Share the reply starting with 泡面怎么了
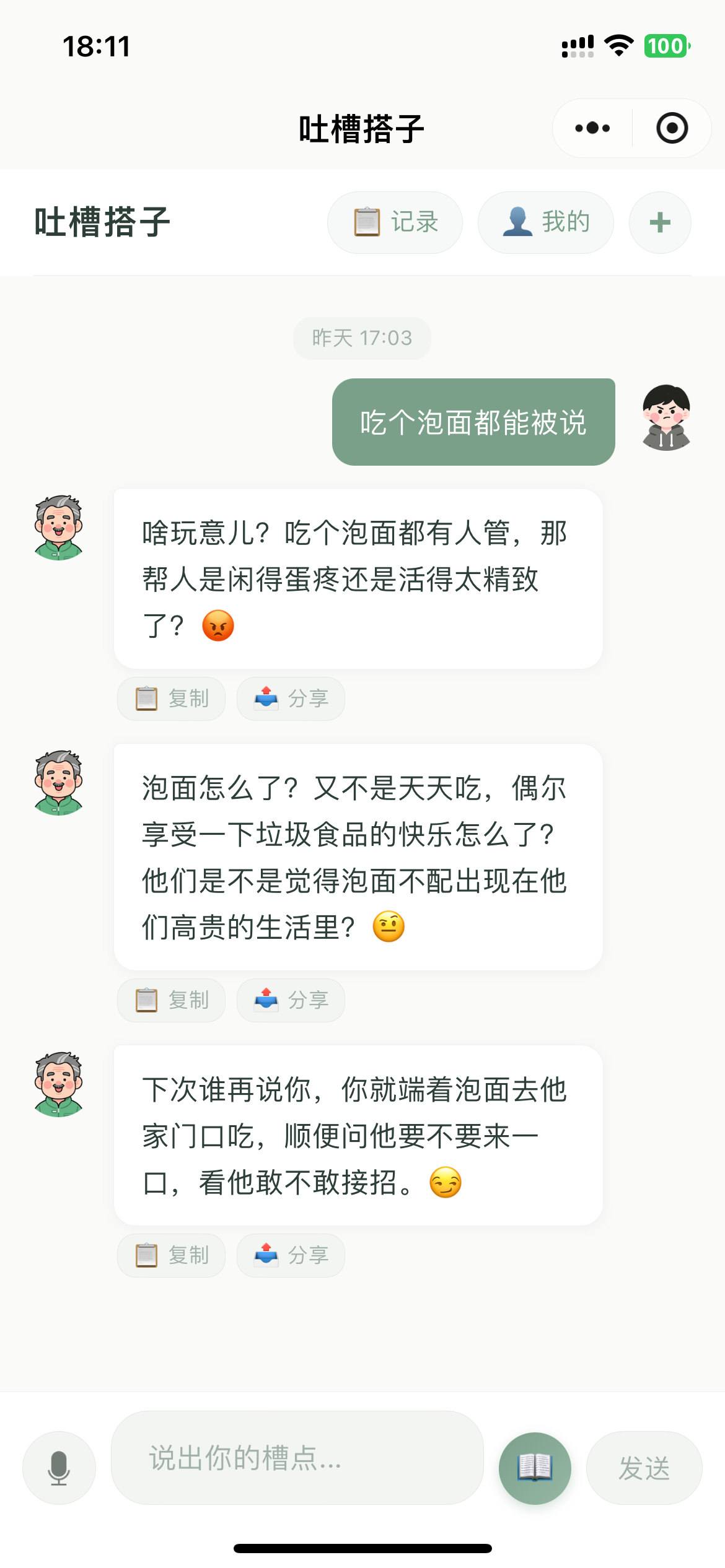The height and width of the screenshot is (1568, 725). (x=291, y=1000)
